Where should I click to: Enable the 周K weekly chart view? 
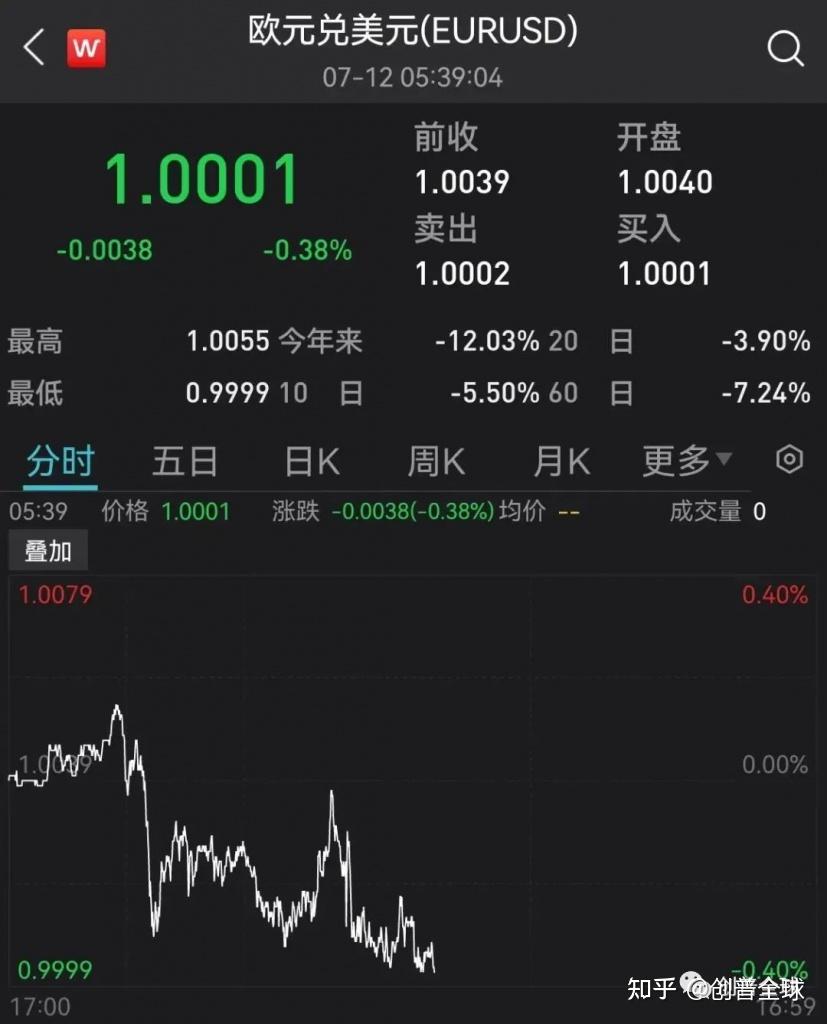tap(434, 460)
